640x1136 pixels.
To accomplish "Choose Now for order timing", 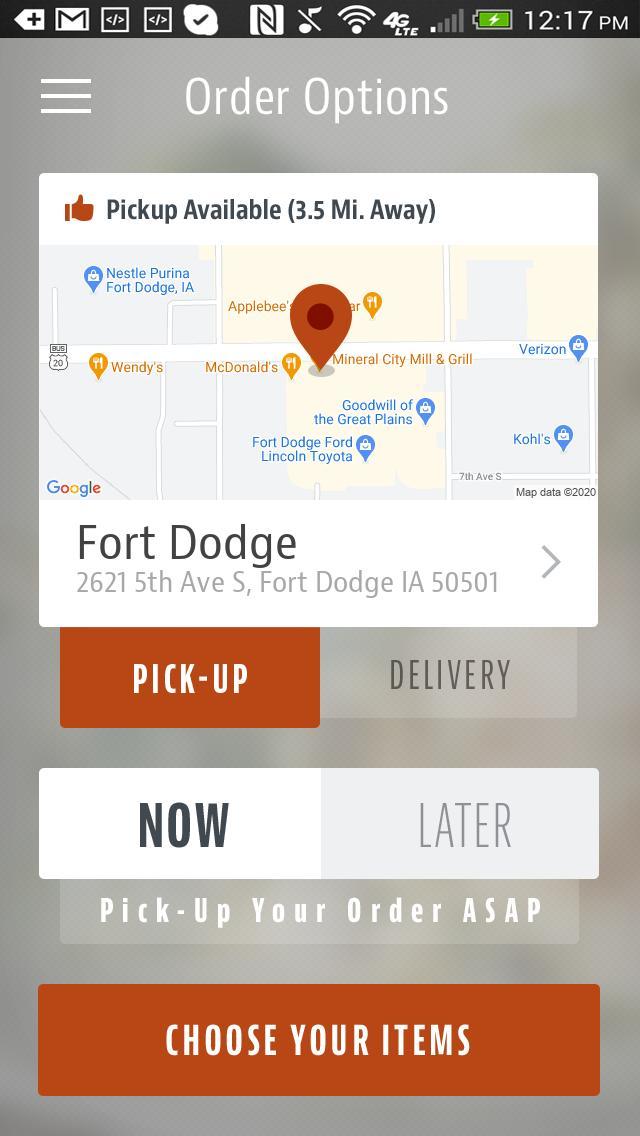I will pyautogui.click(x=181, y=824).
